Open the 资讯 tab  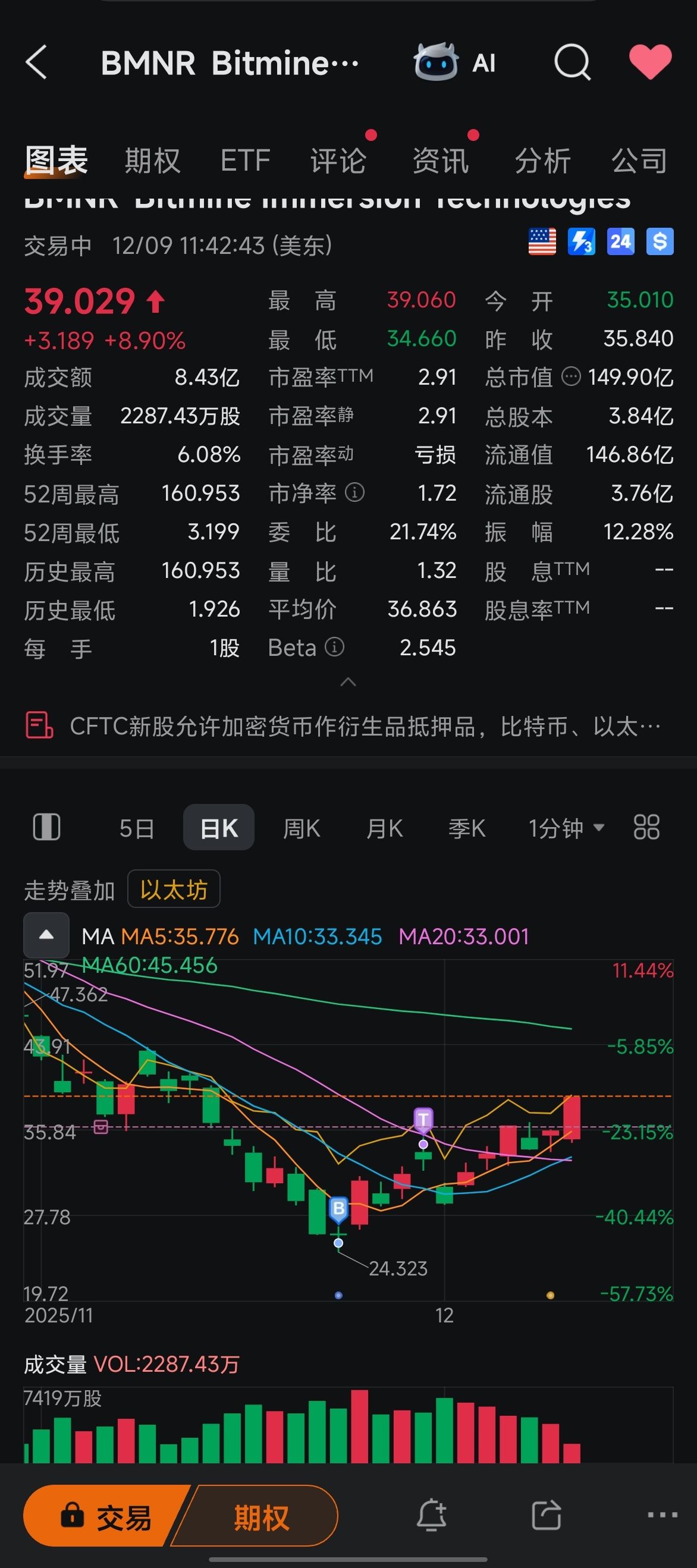441,161
